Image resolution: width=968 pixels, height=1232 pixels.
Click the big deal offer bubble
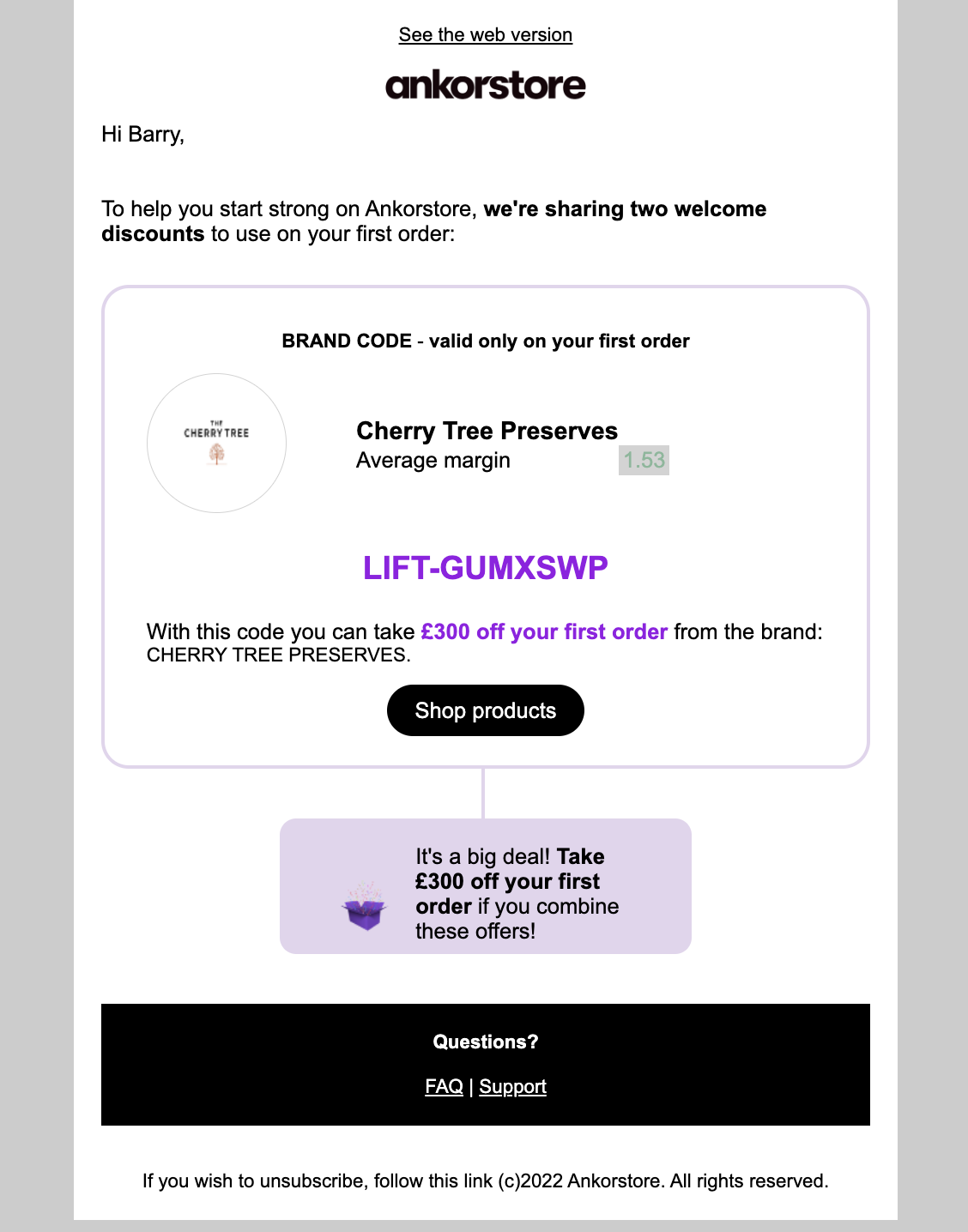pos(485,885)
